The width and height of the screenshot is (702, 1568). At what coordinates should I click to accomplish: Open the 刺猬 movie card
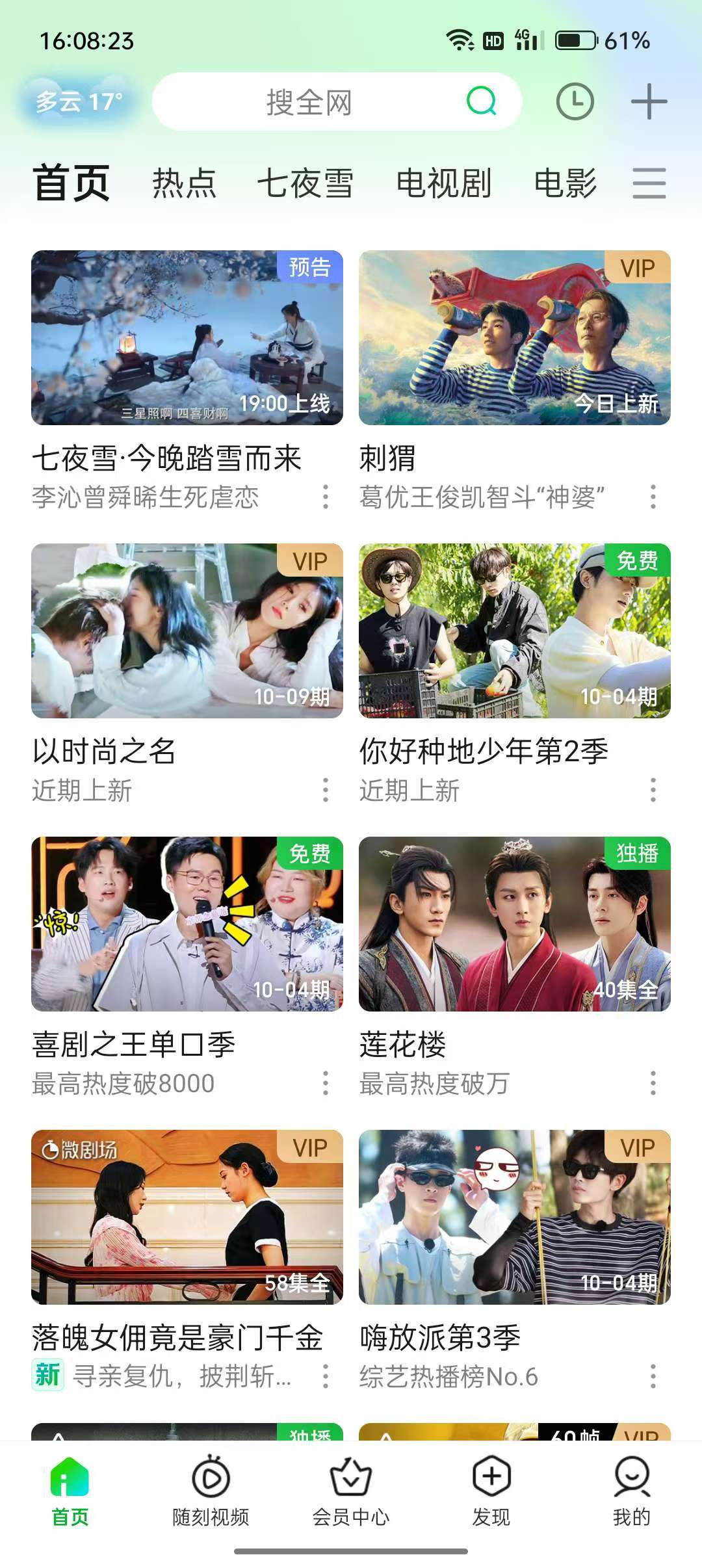click(514, 338)
